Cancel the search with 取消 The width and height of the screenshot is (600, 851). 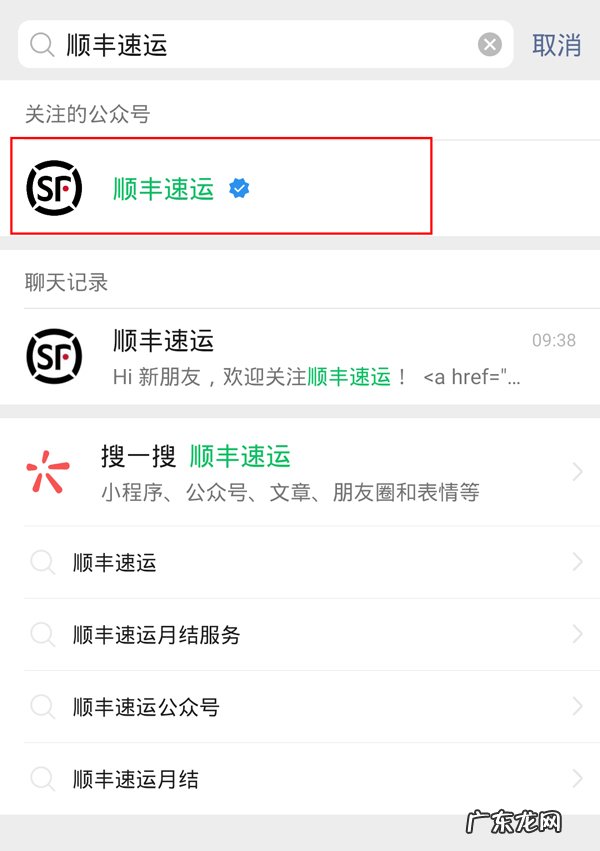pyautogui.click(x=556, y=45)
